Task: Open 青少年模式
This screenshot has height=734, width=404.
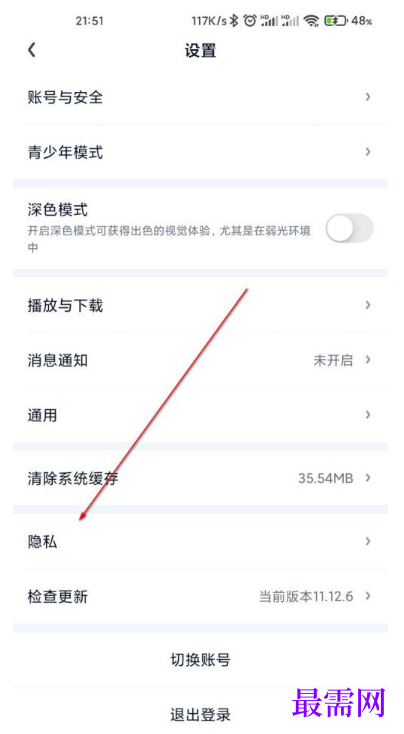Action: pyautogui.click(x=200, y=152)
